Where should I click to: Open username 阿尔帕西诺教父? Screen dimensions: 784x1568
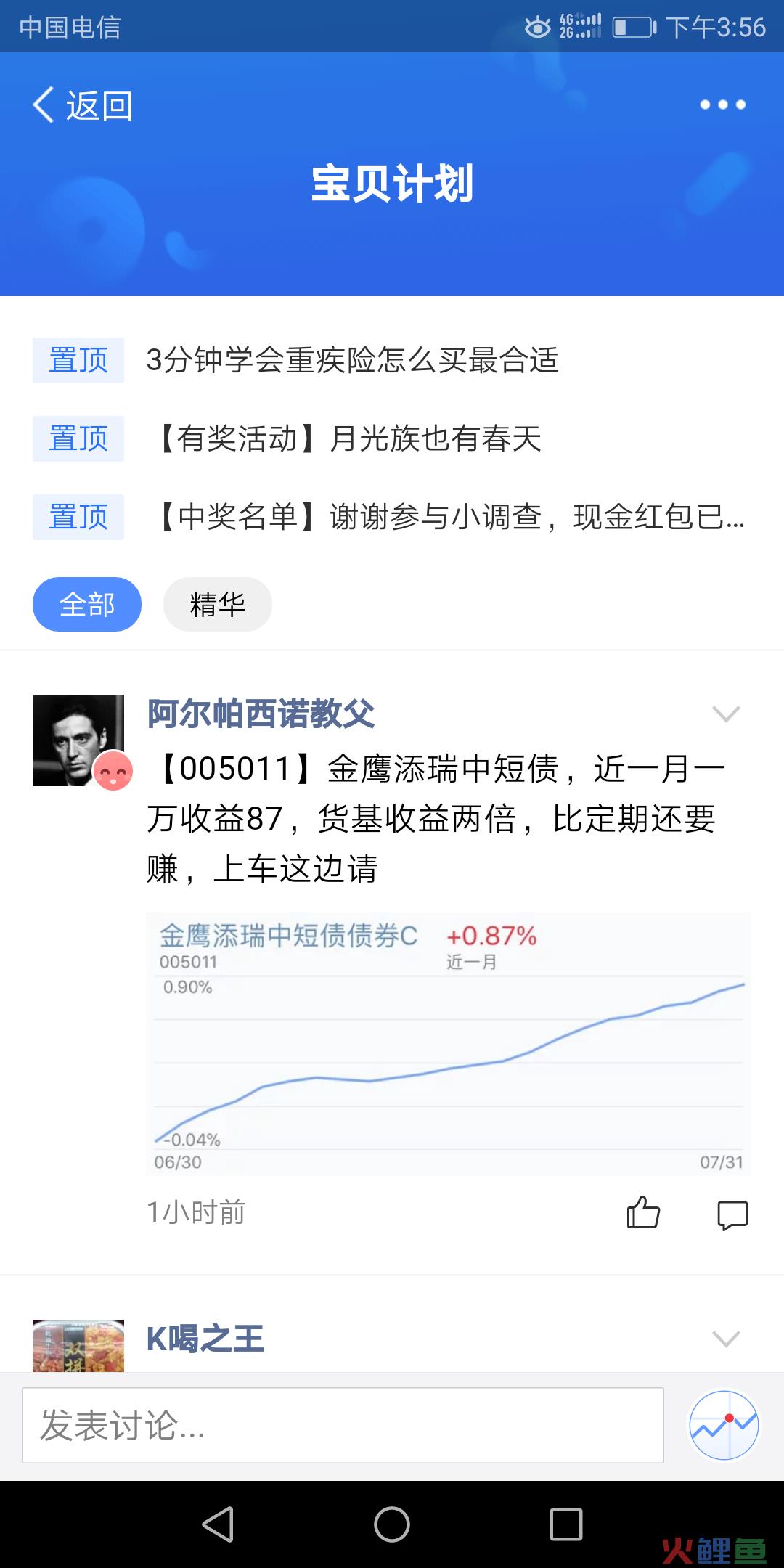pos(261,714)
